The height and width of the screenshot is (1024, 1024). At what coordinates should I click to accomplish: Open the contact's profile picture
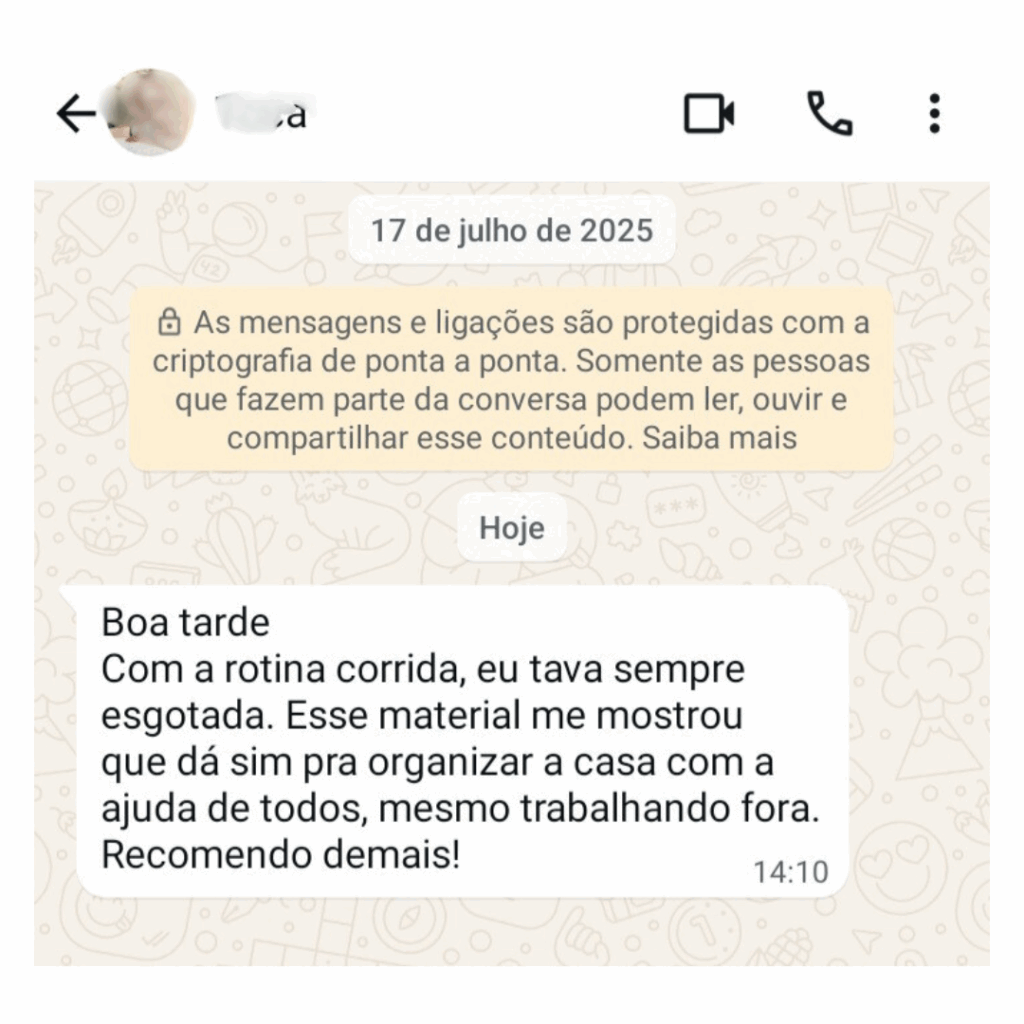pos(150,112)
